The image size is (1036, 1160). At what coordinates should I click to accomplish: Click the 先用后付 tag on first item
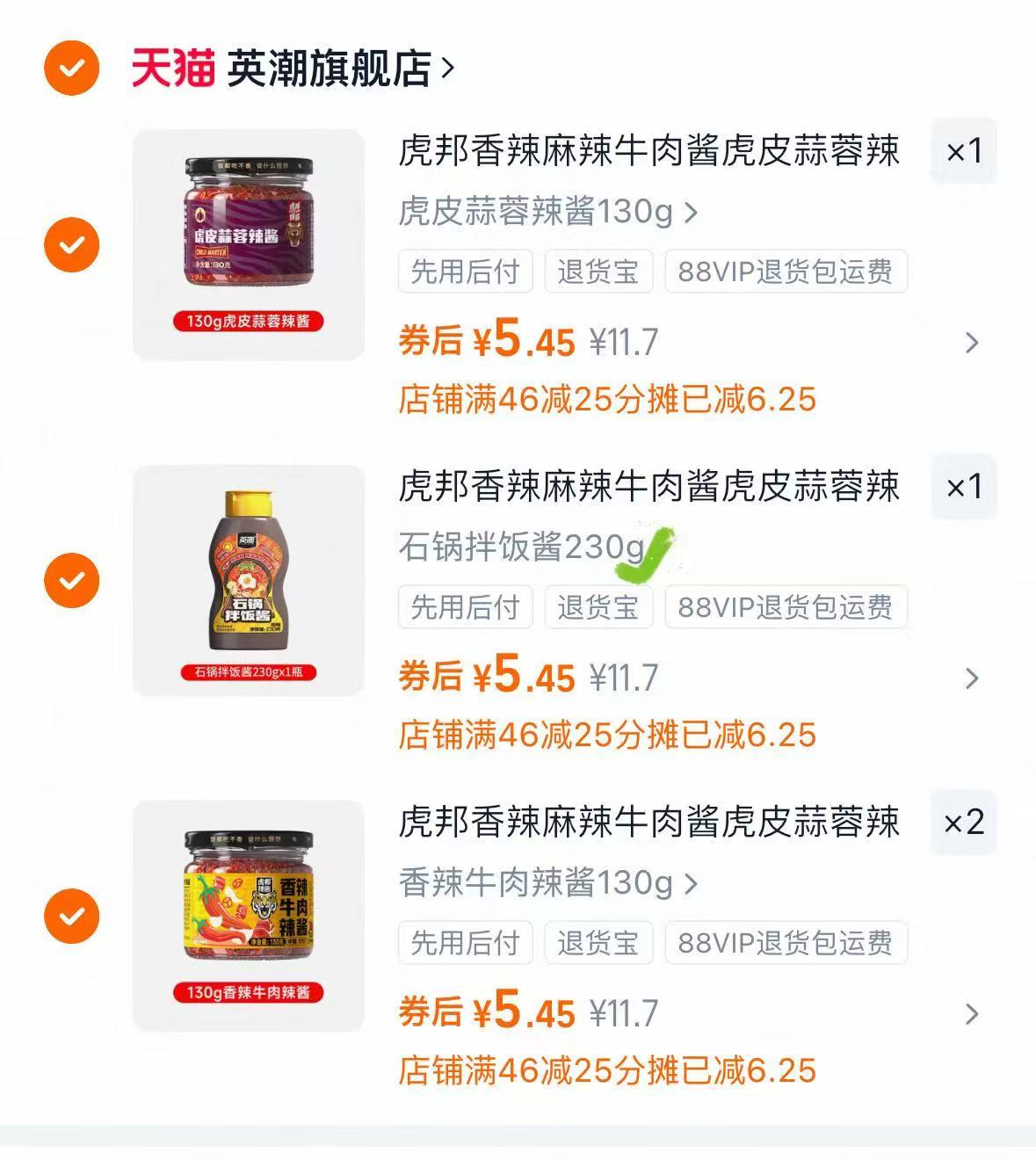[465, 272]
